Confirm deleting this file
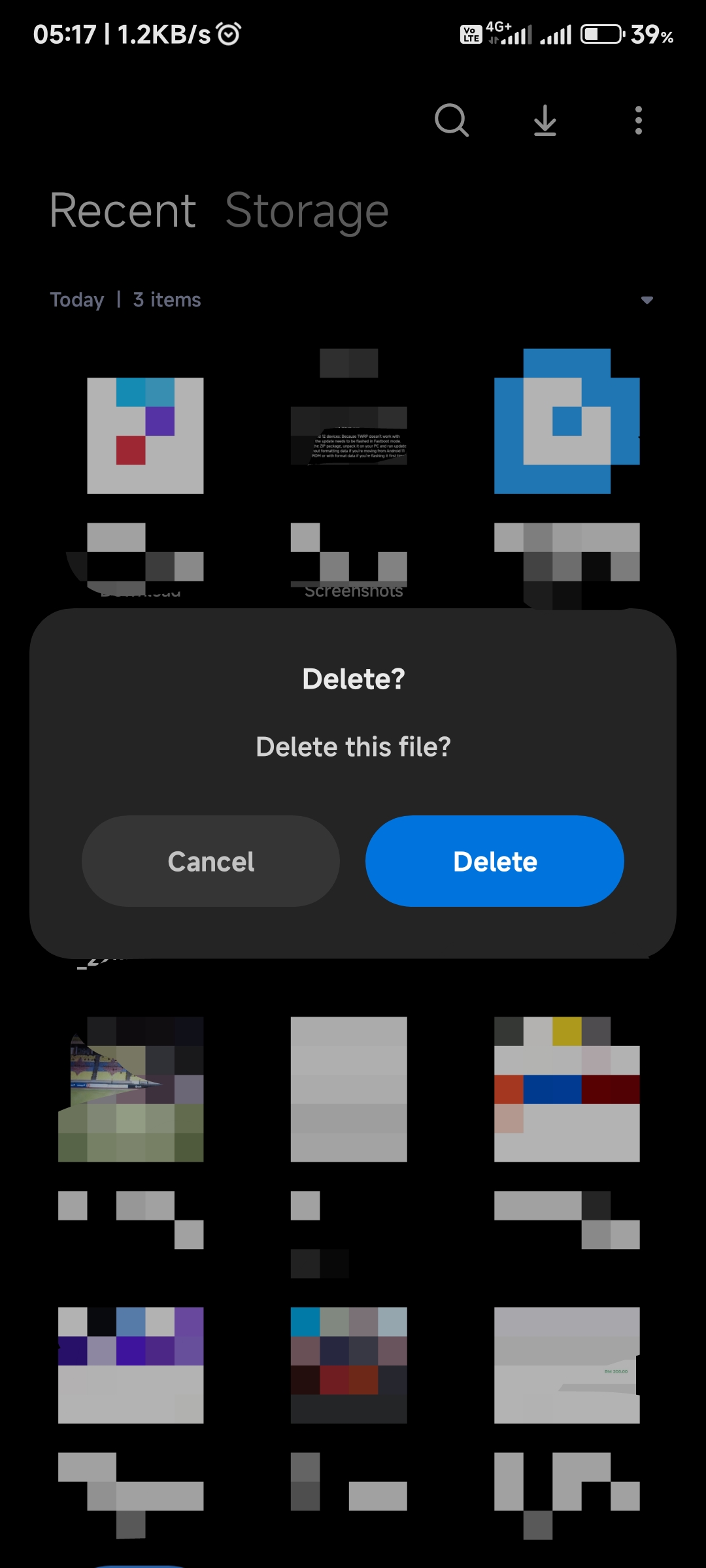Image resolution: width=706 pixels, height=1568 pixels. (x=495, y=861)
